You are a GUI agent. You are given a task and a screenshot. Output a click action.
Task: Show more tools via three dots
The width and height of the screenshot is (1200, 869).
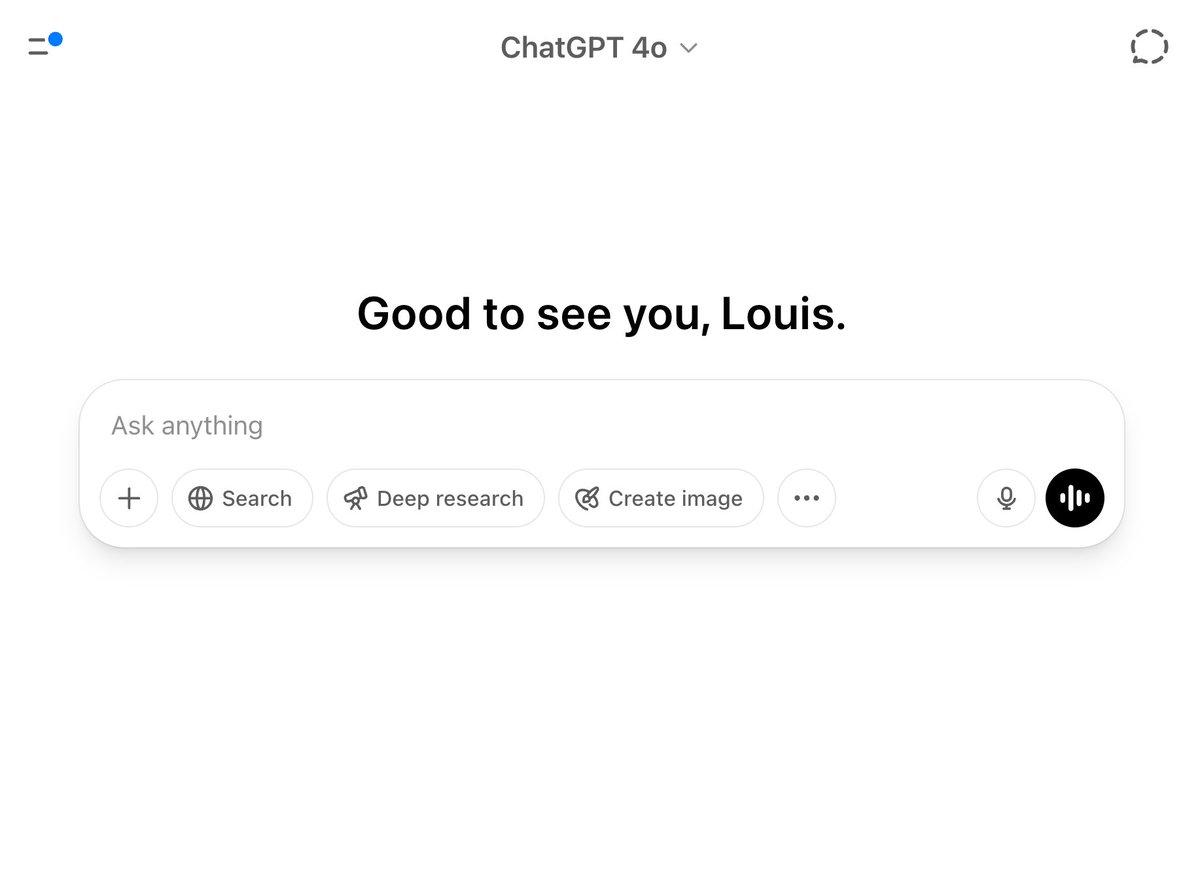[806, 498]
